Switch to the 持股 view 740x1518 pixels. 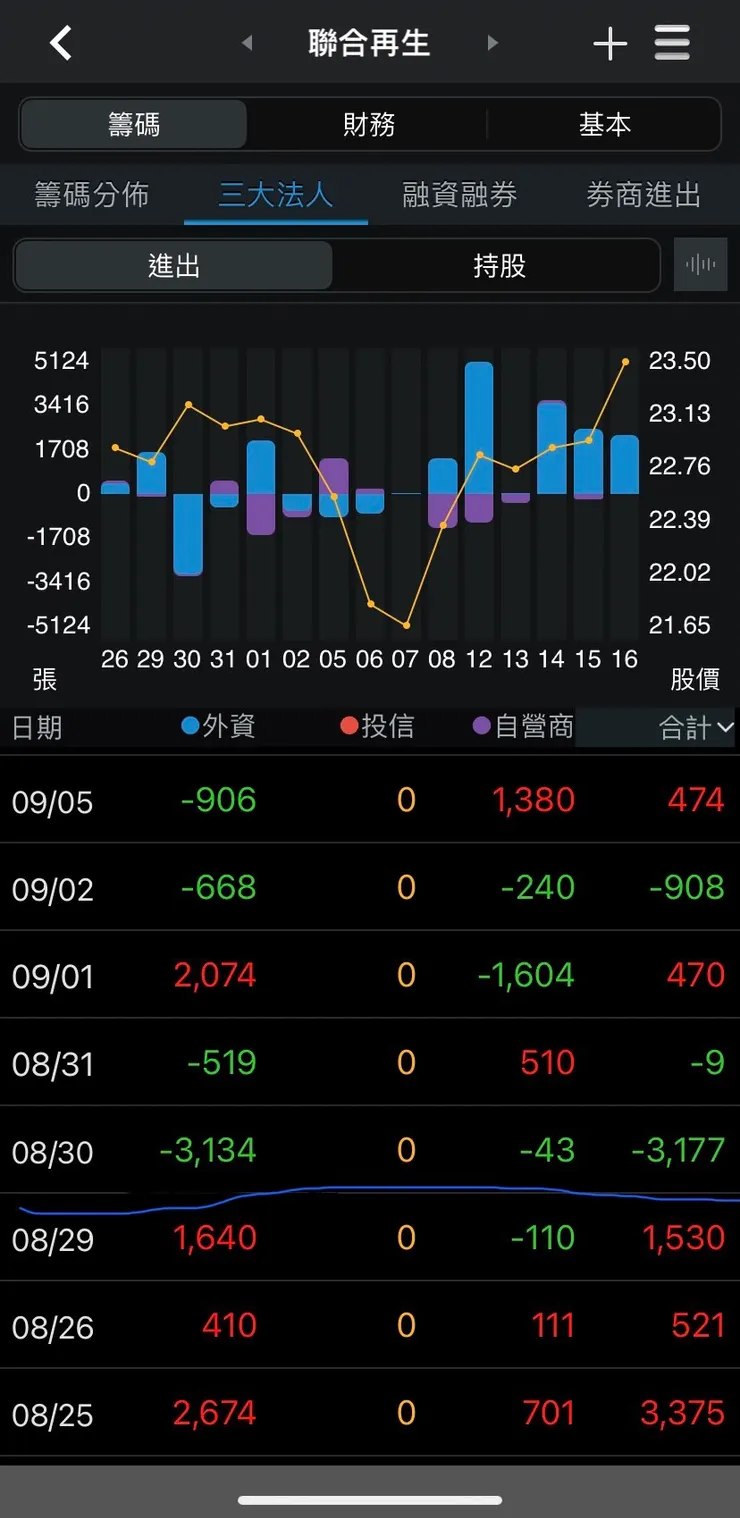(499, 266)
